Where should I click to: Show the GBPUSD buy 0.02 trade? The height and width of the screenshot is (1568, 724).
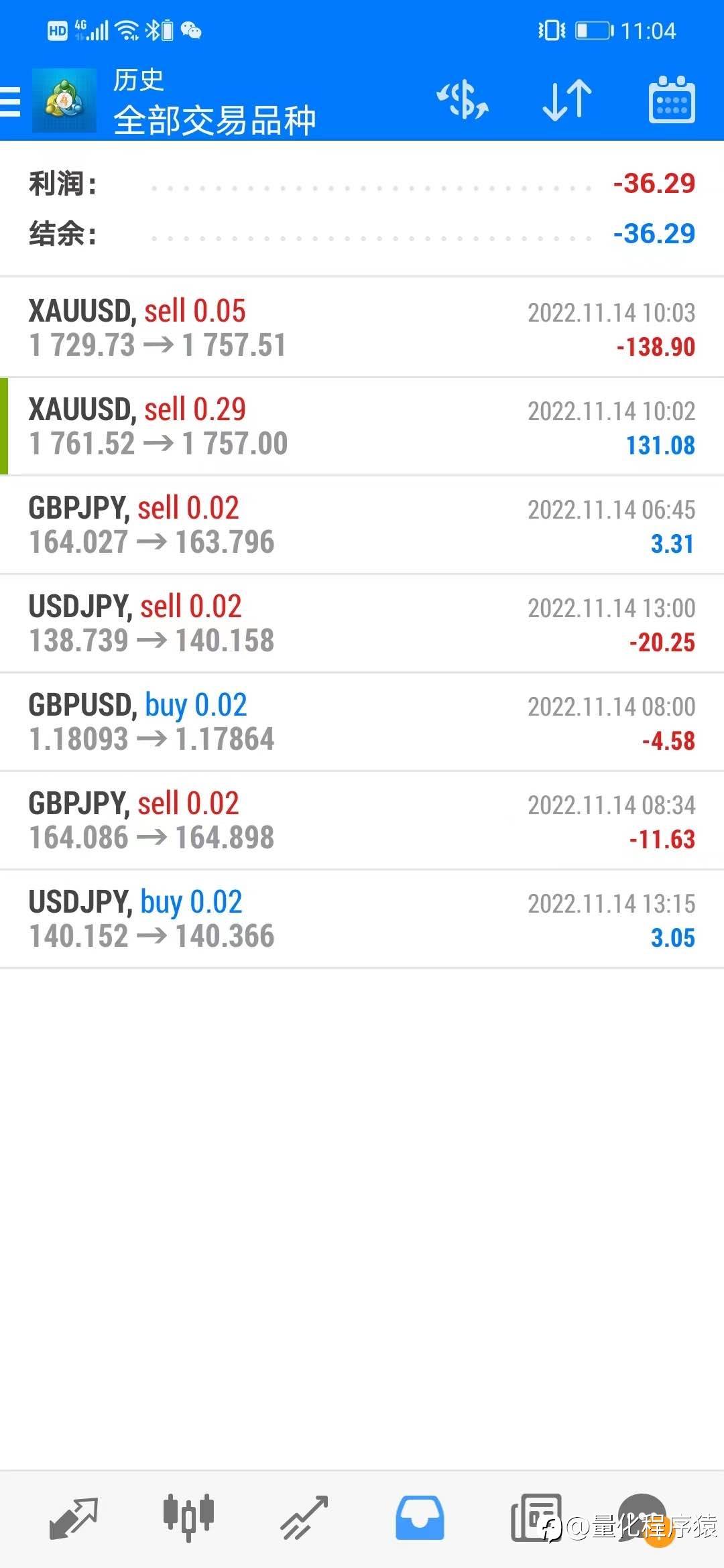(362, 722)
